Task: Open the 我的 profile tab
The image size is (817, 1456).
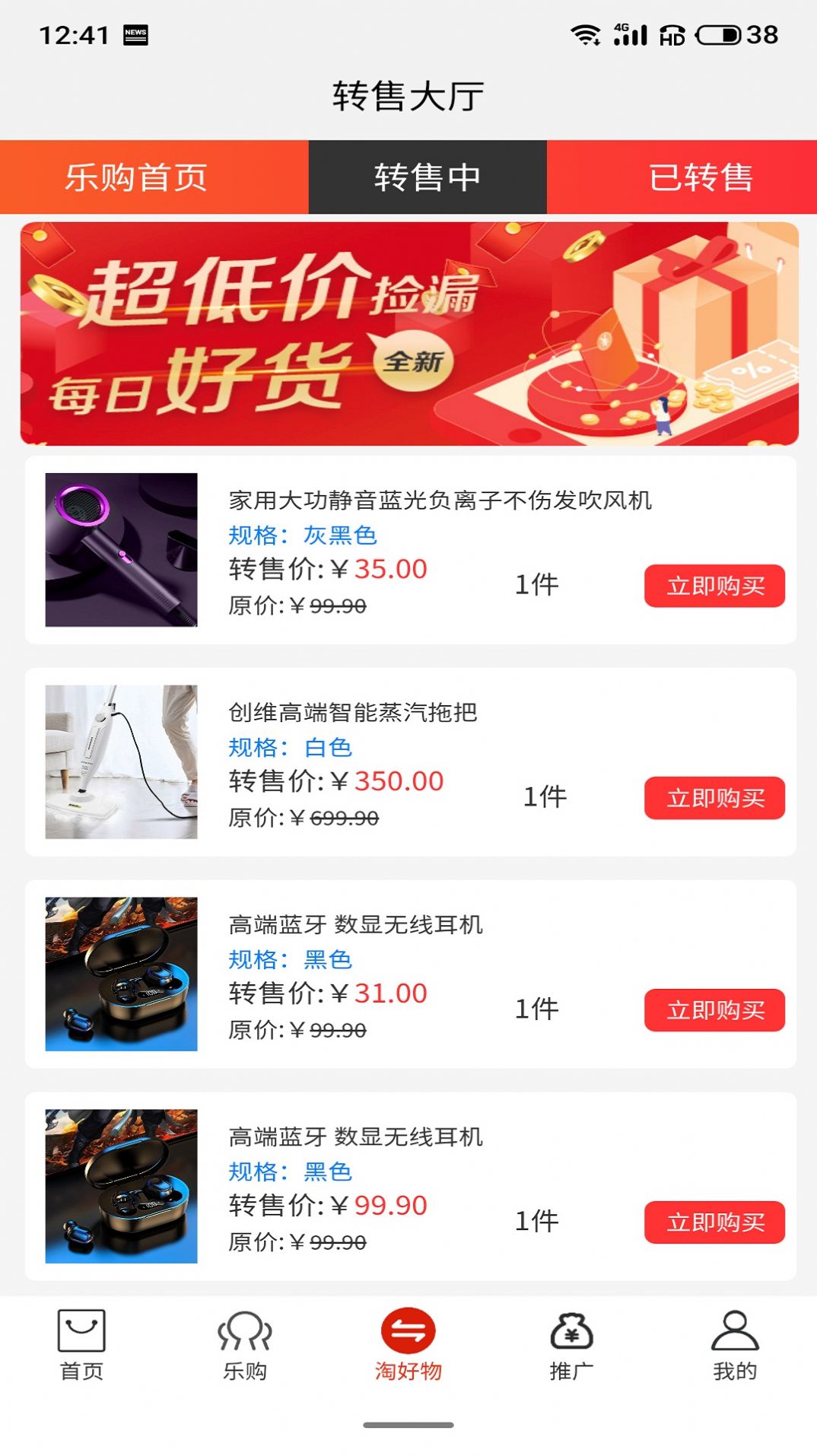Action: point(734,1345)
